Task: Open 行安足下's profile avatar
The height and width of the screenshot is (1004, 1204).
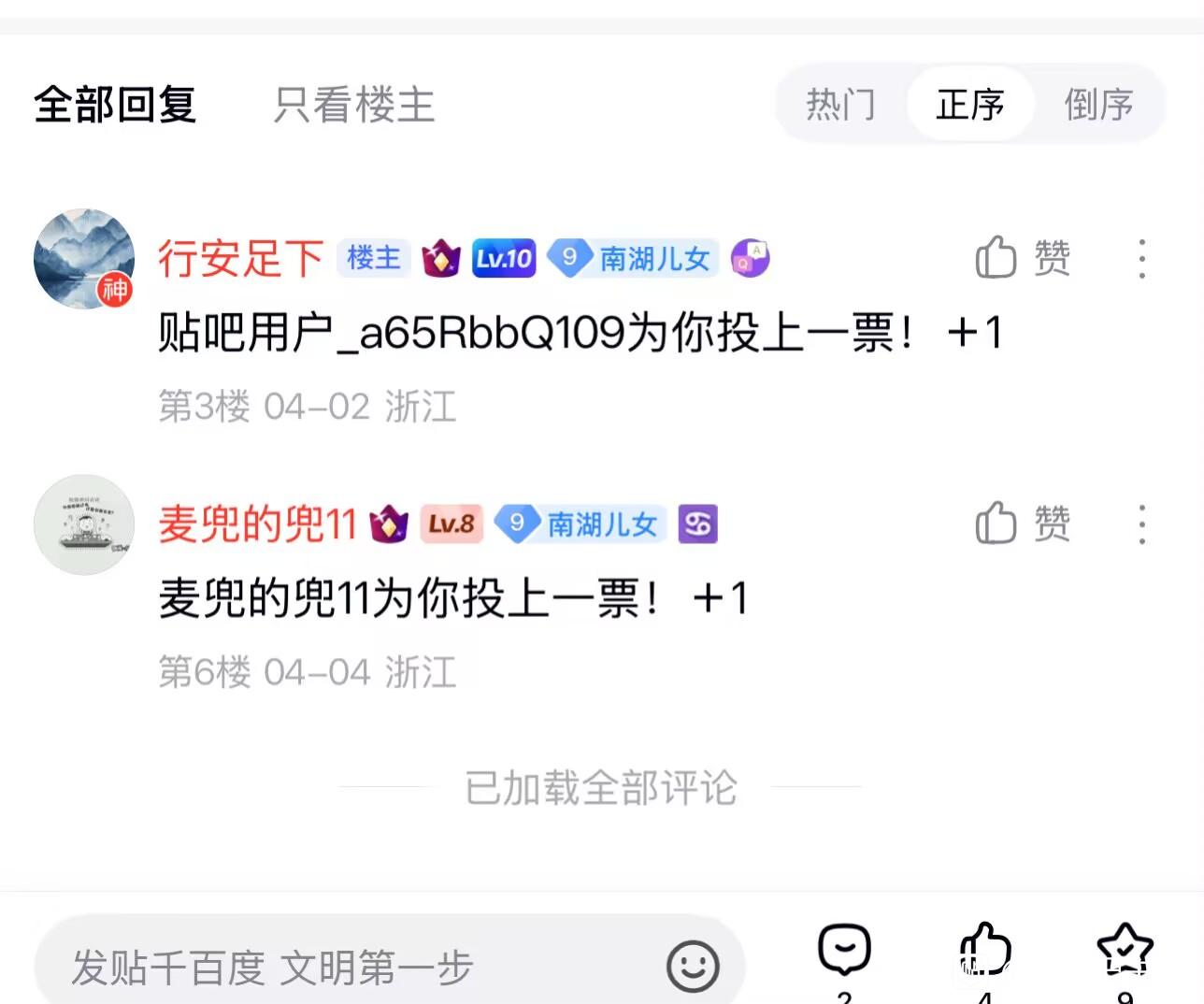Action: click(84, 259)
